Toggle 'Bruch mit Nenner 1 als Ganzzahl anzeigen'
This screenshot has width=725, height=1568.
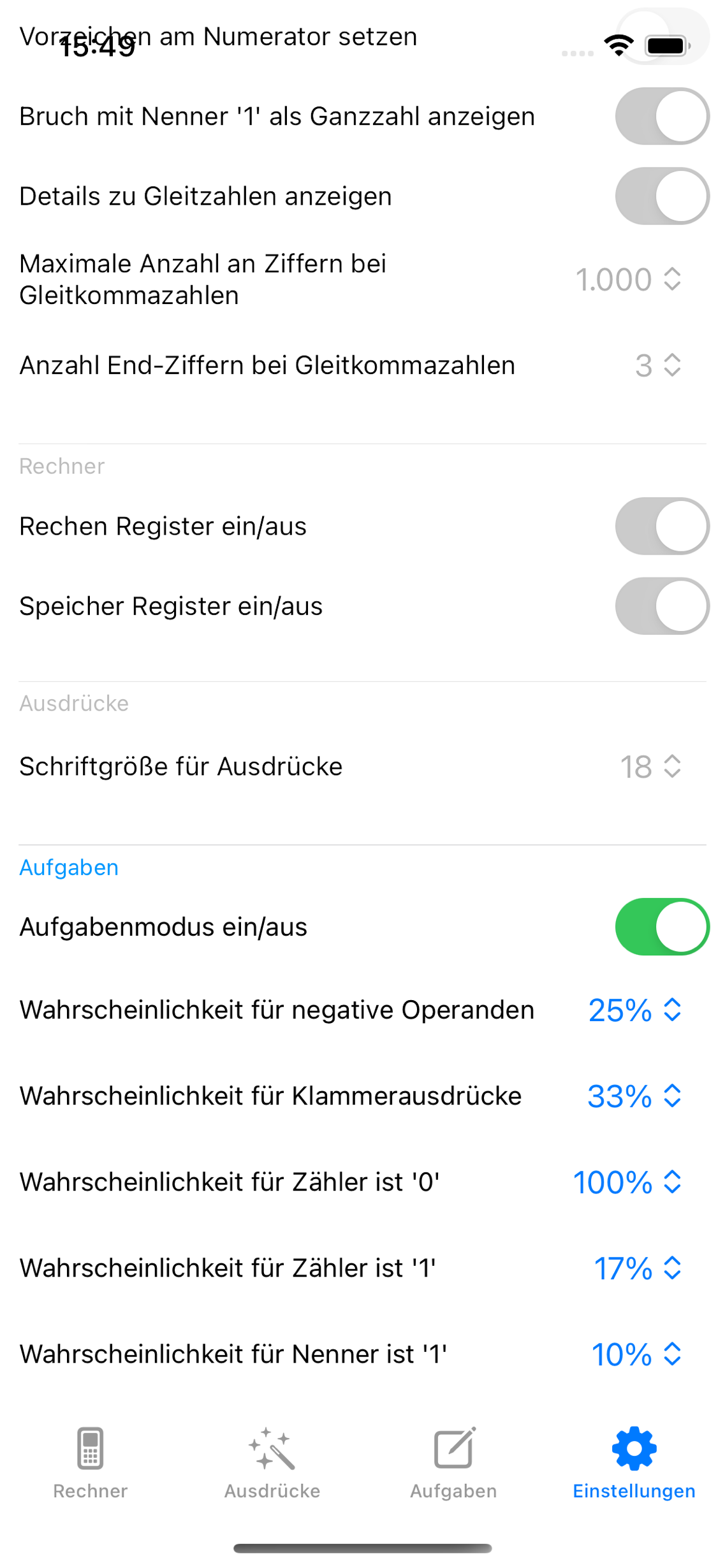tap(661, 116)
